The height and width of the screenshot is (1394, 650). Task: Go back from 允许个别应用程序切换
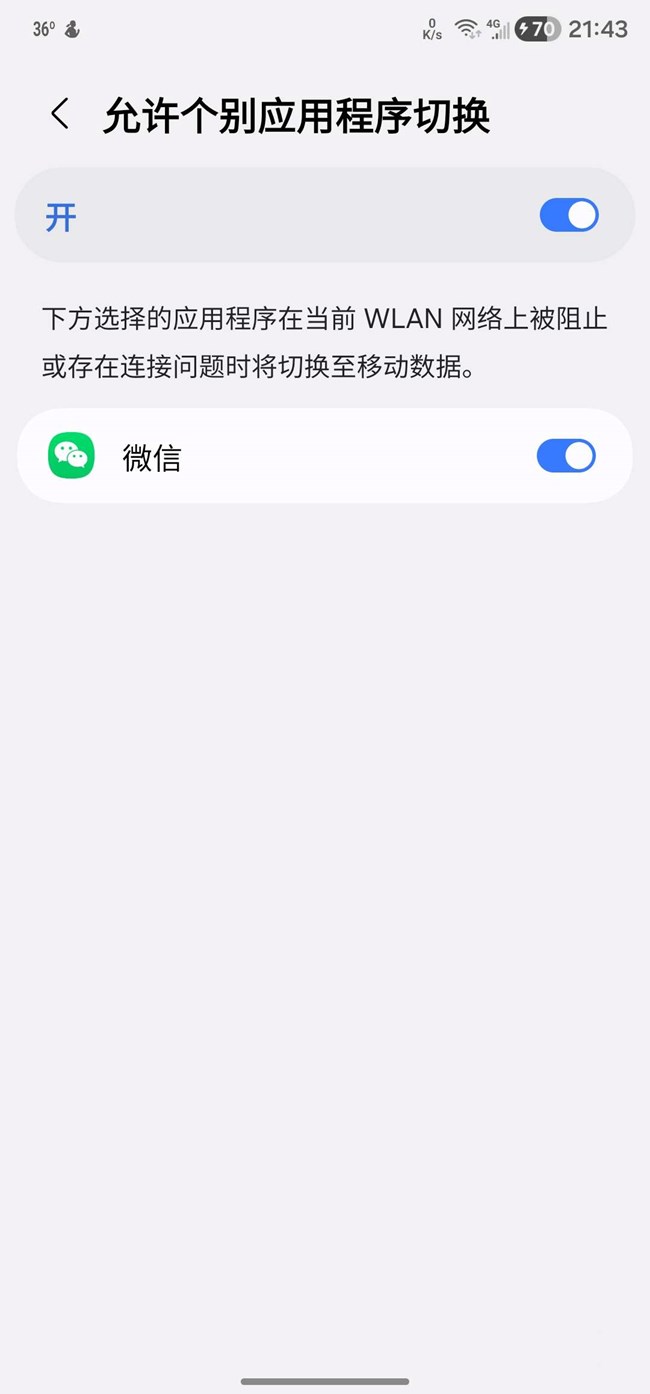click(x=60, y=114)
